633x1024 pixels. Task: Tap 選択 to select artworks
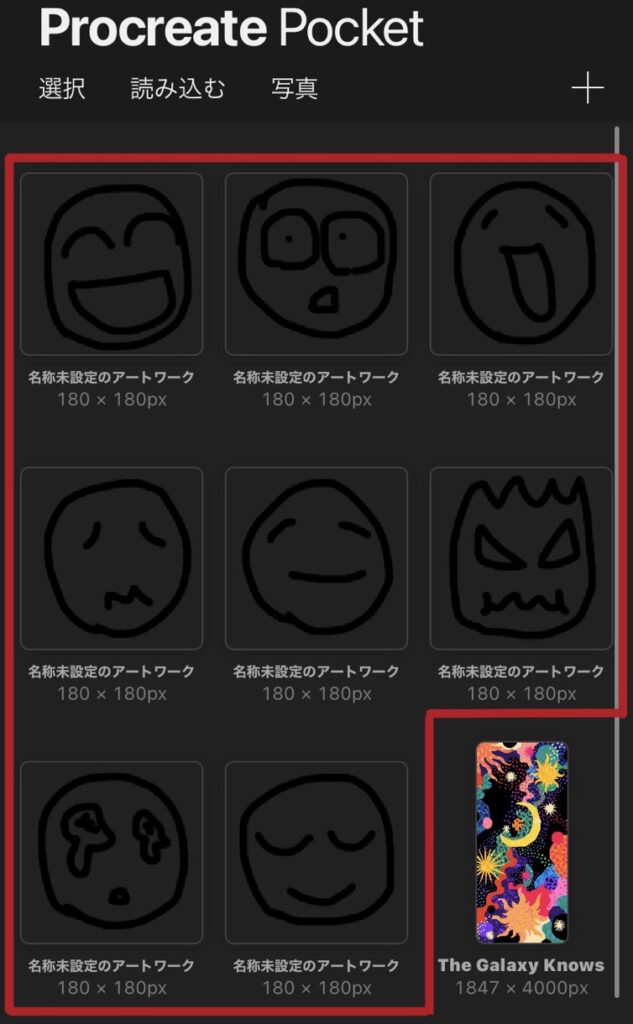click(x=62, y=89)
